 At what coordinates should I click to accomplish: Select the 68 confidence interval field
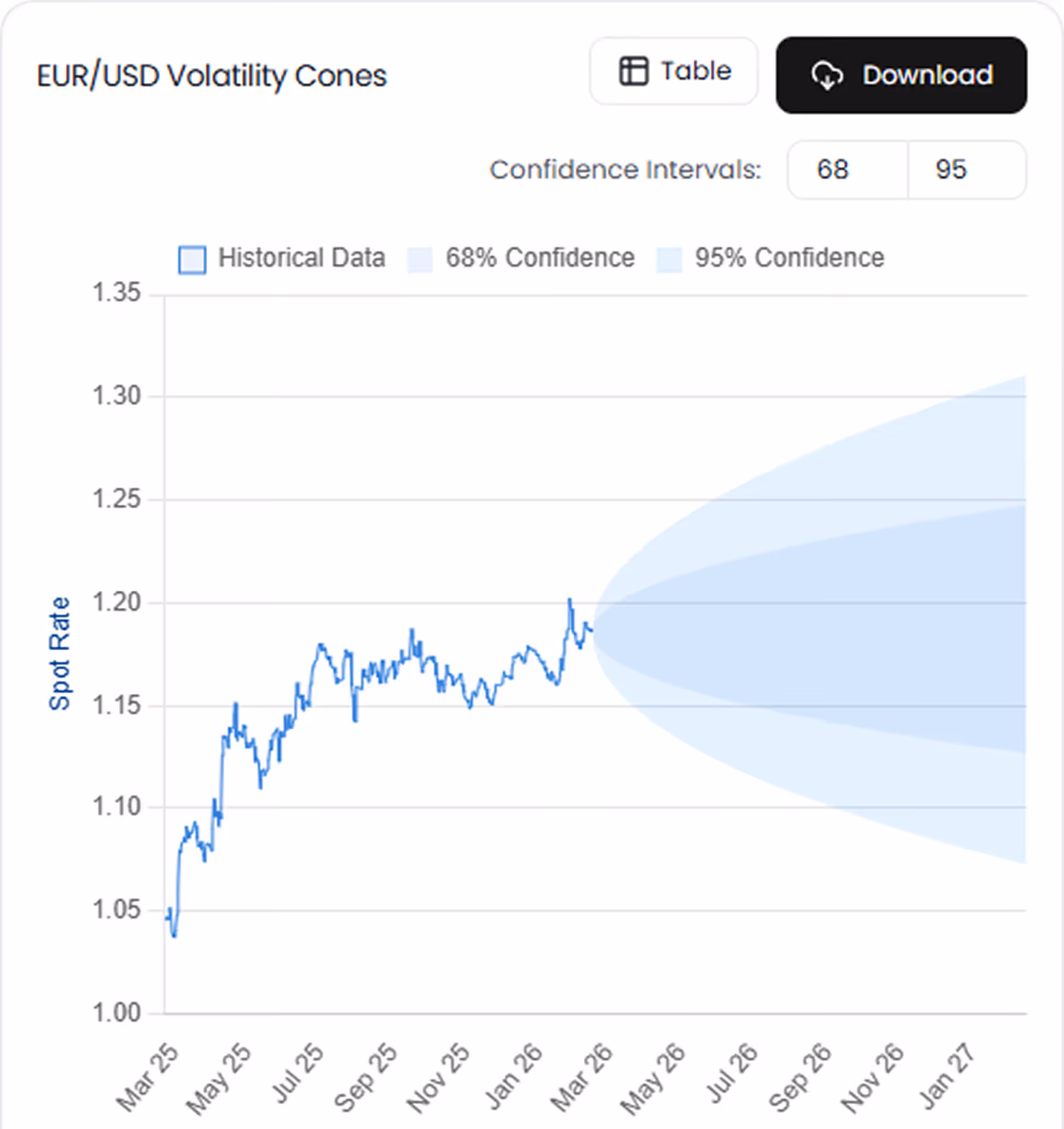(846, 170)
